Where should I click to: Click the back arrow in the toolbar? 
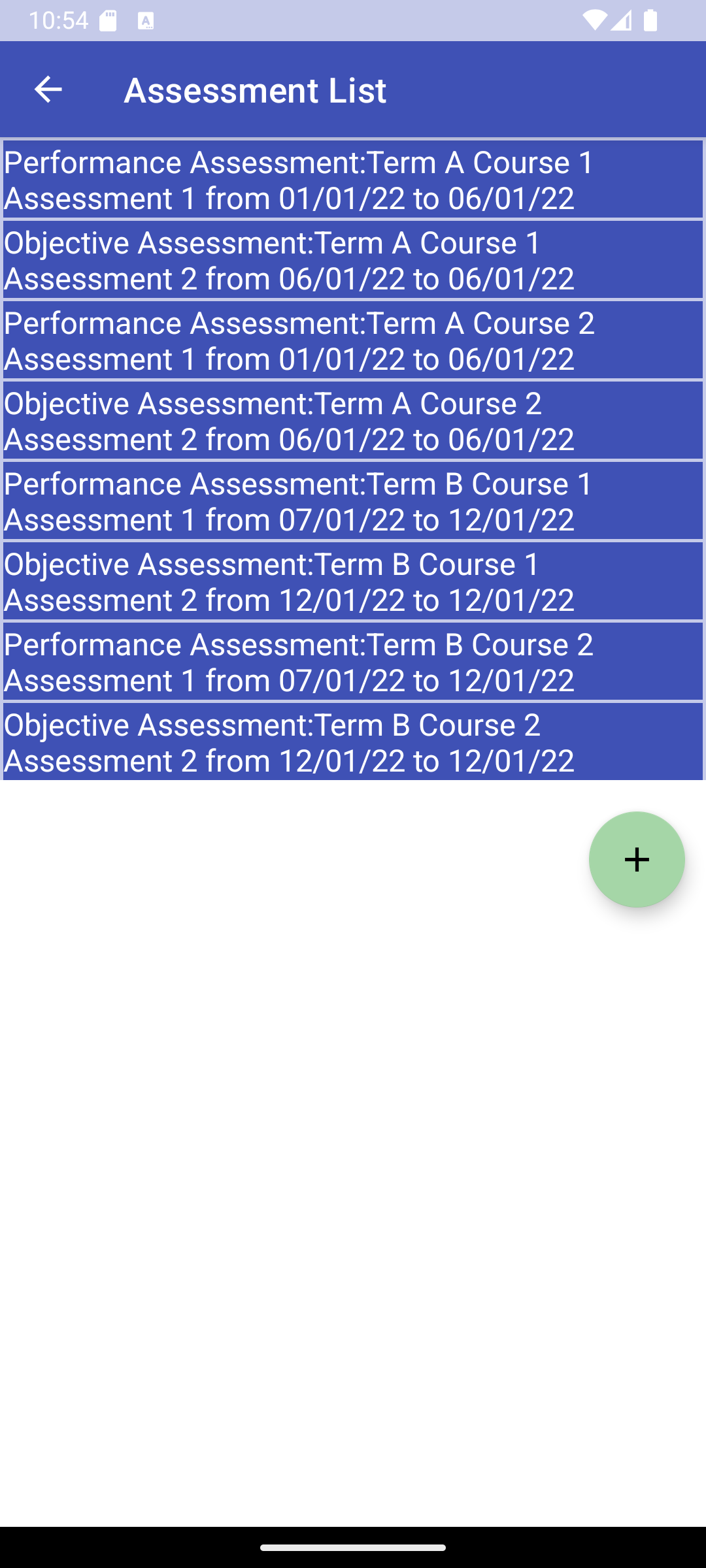[x=48, y=89]
